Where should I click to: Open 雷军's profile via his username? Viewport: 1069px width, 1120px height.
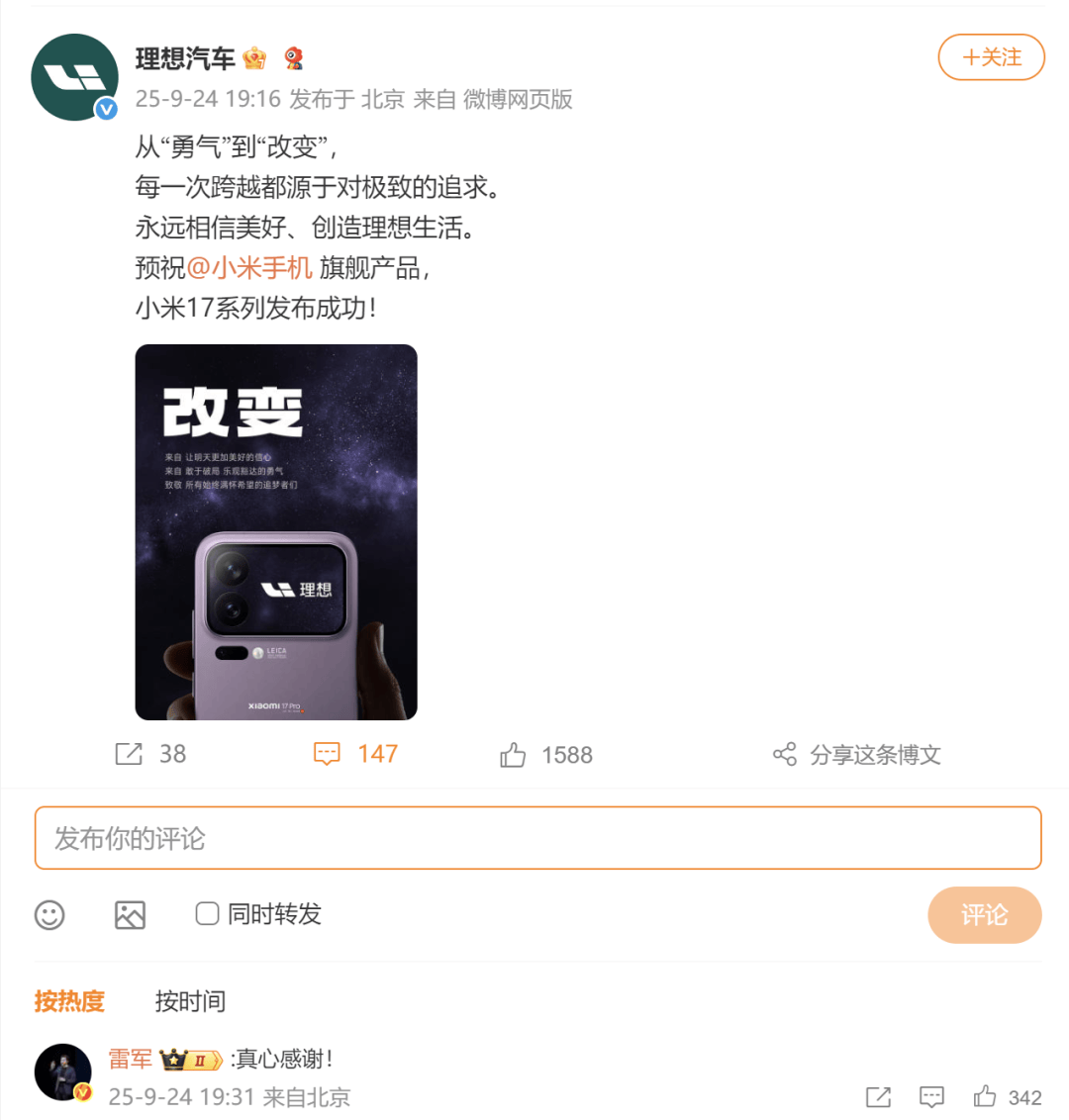click(x=129, y=1059)
